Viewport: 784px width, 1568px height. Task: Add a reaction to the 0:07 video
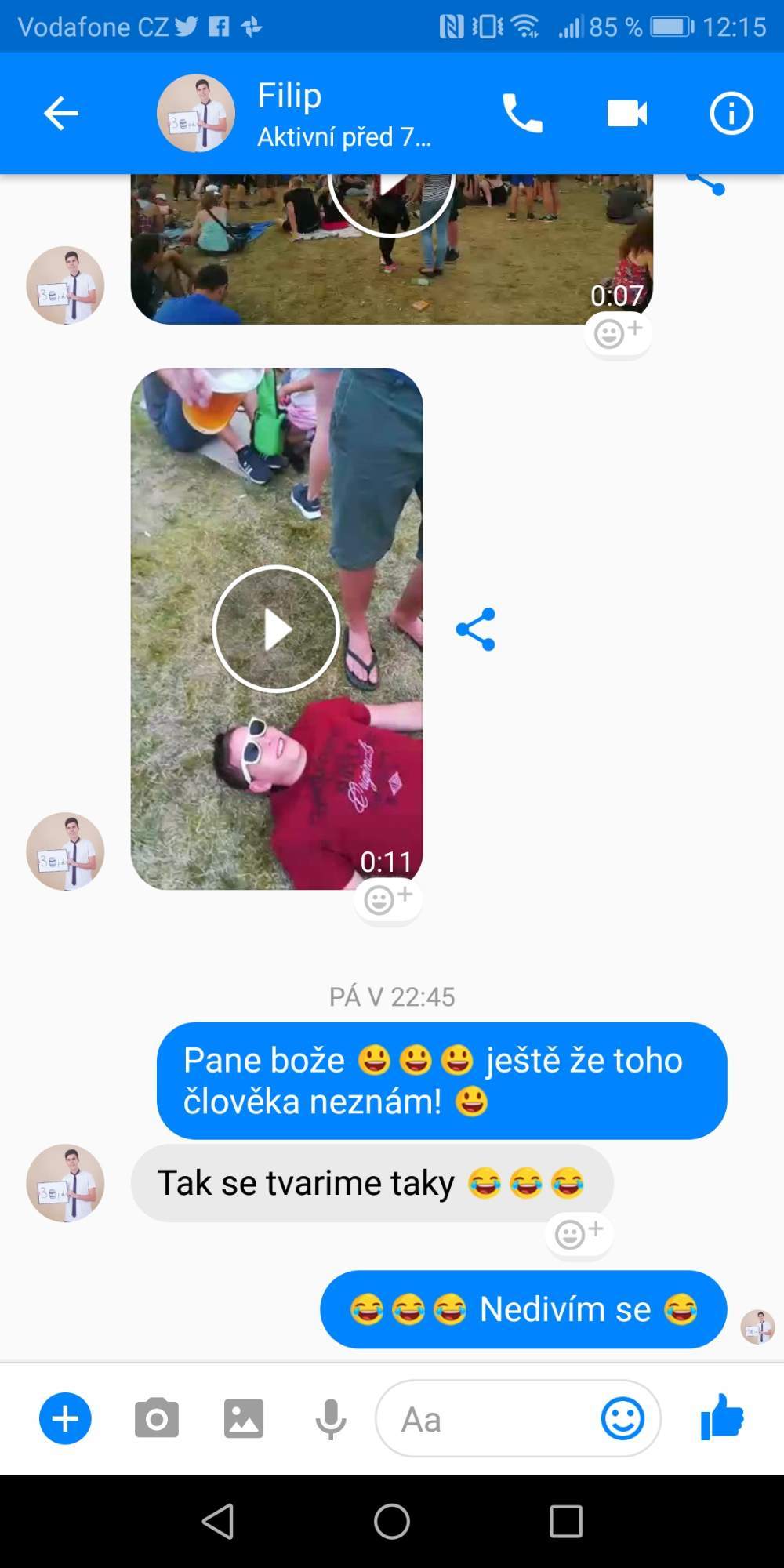[x=618, y=333]
